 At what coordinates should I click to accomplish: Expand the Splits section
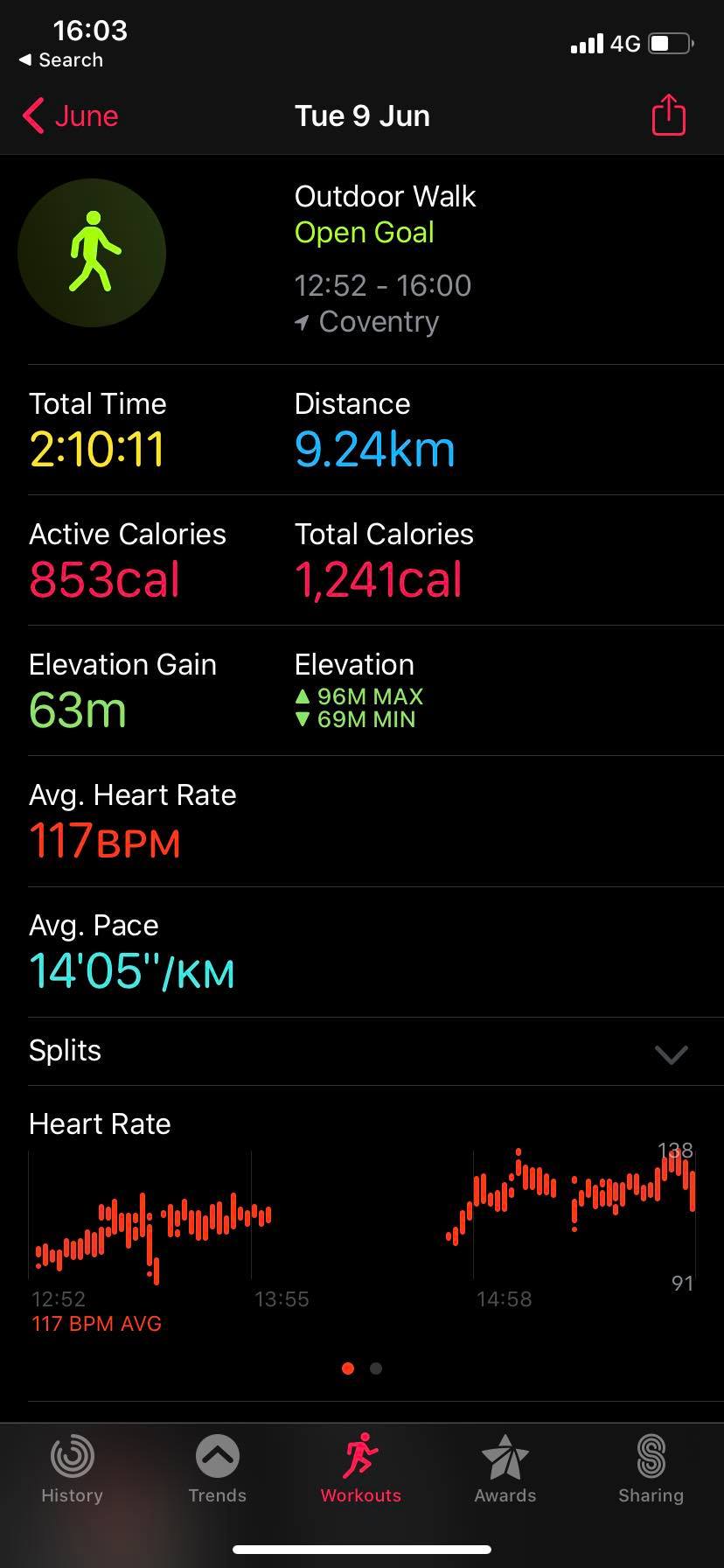click(671, 1053)
